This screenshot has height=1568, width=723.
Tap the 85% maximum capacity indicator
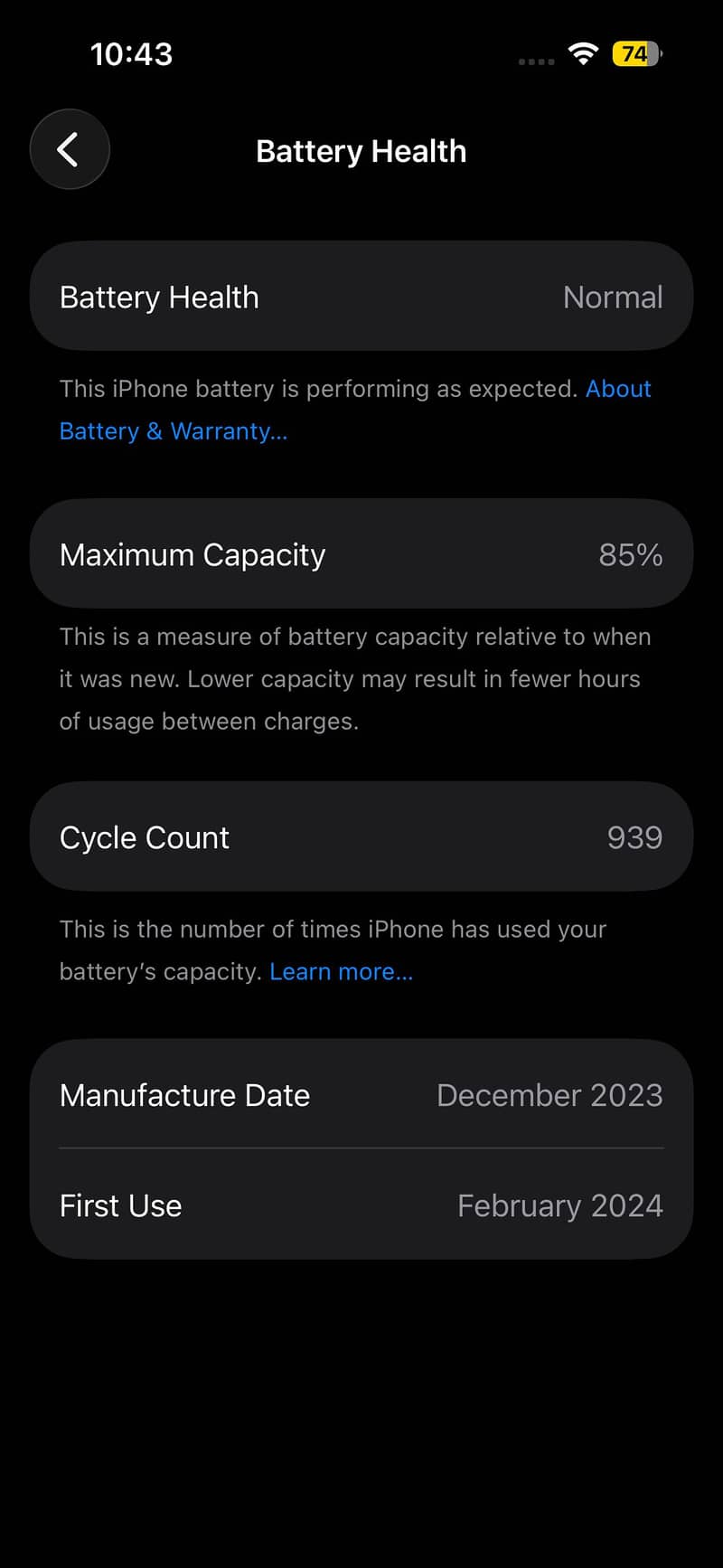coord(630,554)
